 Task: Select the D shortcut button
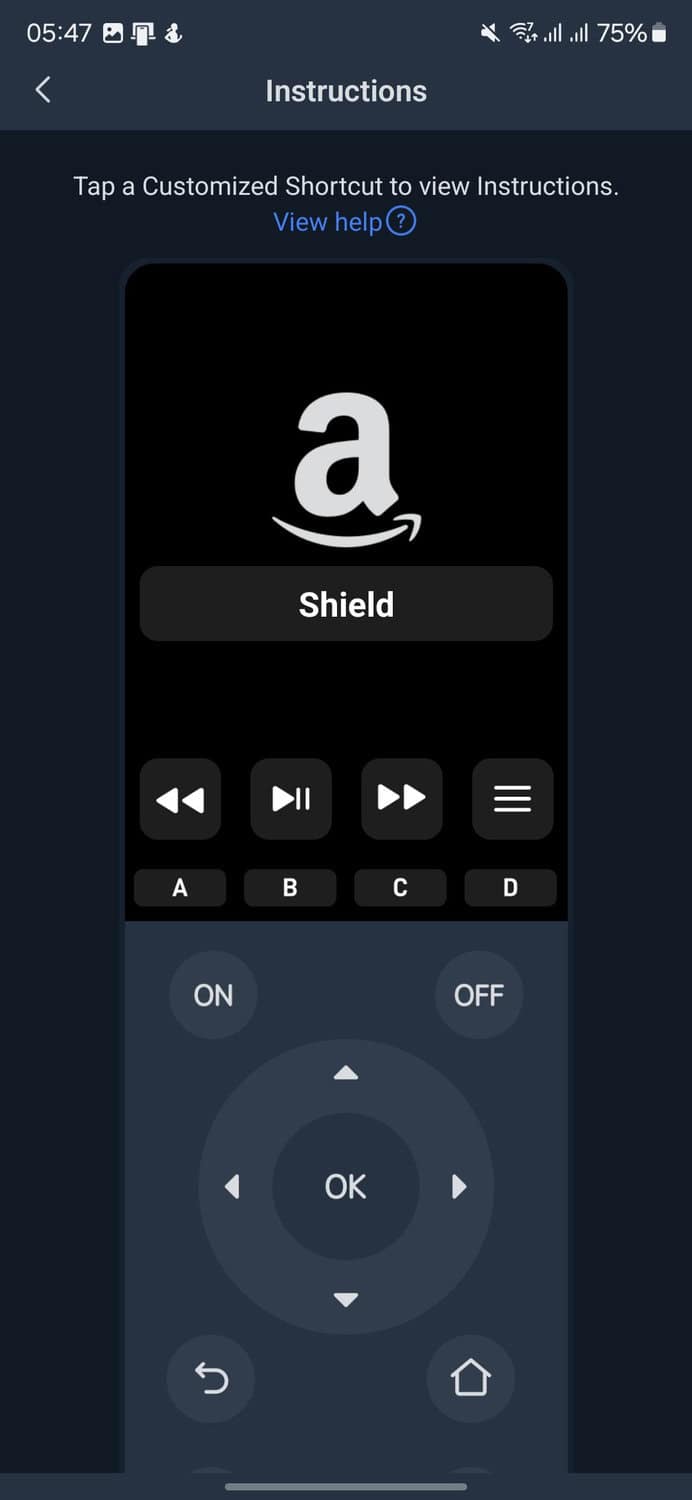click(510, 888)
